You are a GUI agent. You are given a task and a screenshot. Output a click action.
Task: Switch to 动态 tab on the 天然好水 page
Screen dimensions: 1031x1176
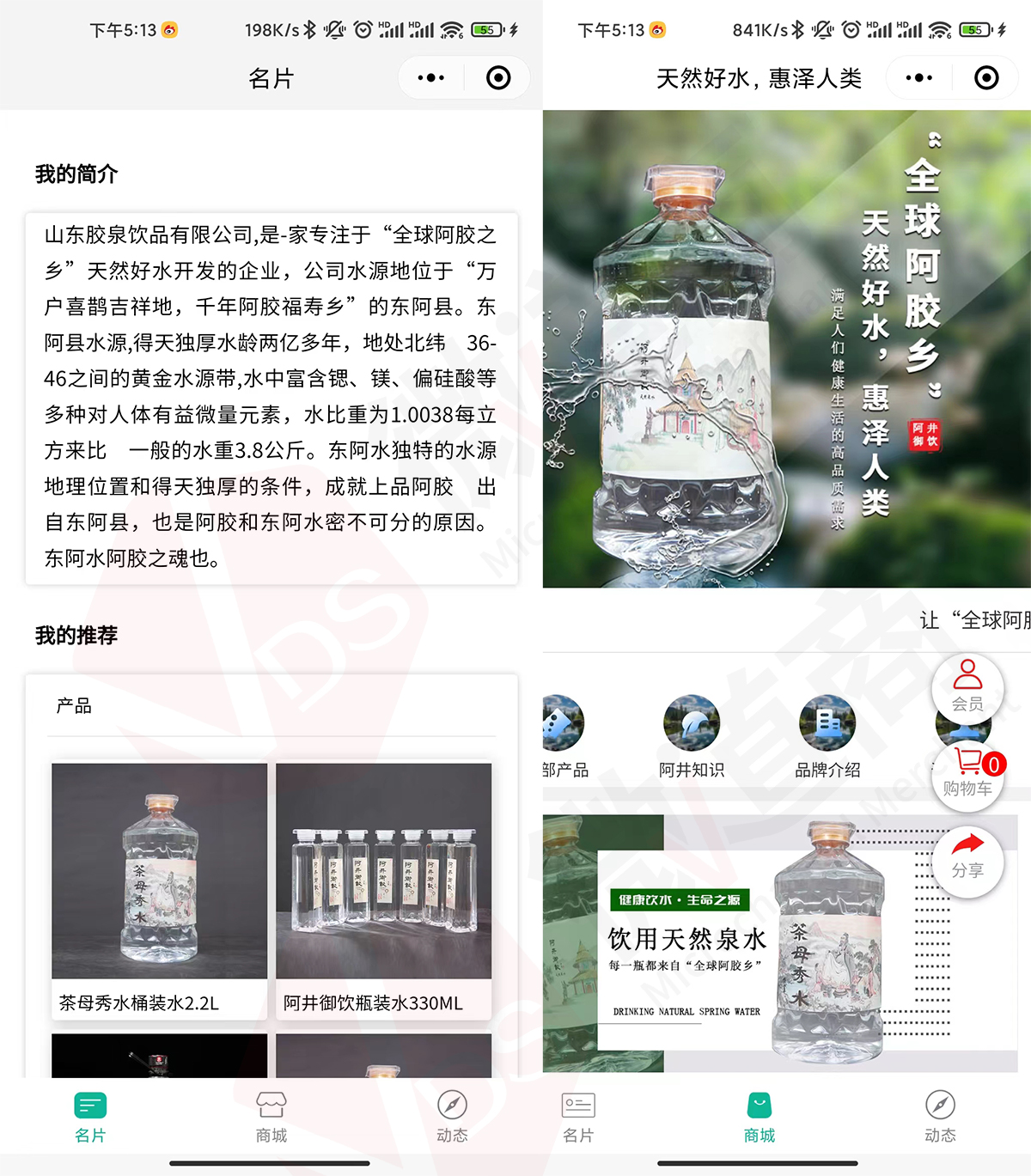(x=940, y=1117)
